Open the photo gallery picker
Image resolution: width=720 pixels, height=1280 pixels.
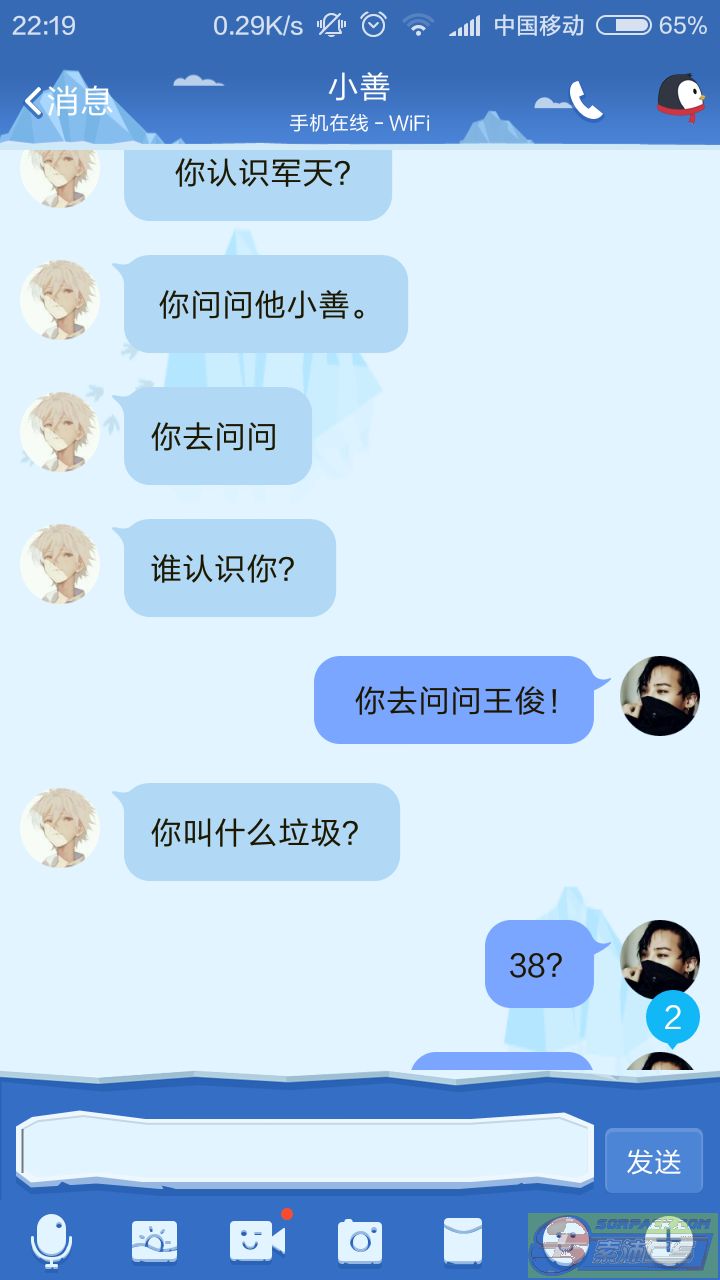tap(154, 1242)
